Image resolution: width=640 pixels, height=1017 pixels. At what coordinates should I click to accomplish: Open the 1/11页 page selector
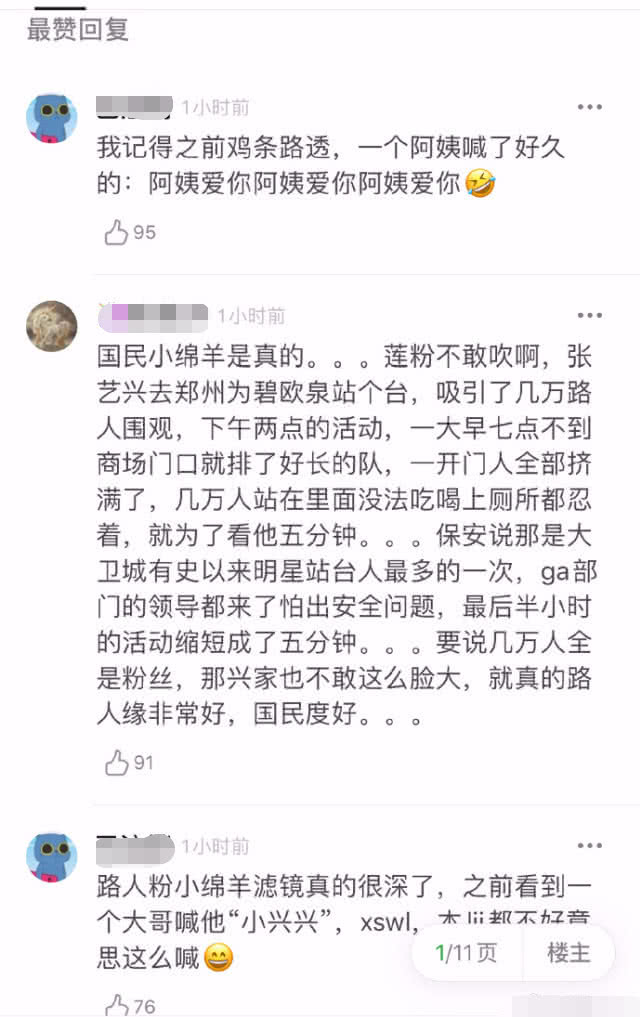[466, 952]
